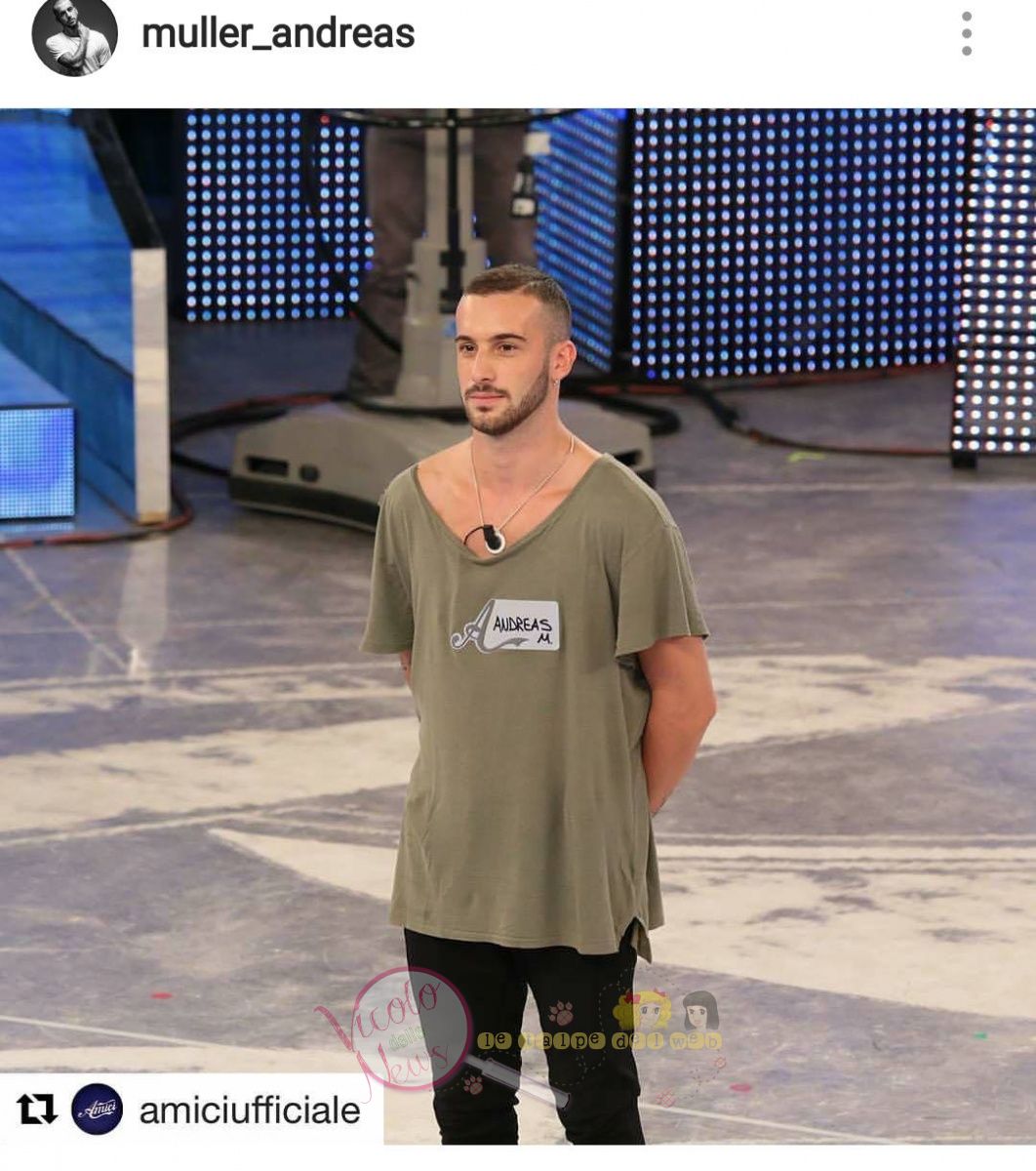The image size is (1036, 1171).
Task: Open the post overflow menu
Action: [966, 34]
